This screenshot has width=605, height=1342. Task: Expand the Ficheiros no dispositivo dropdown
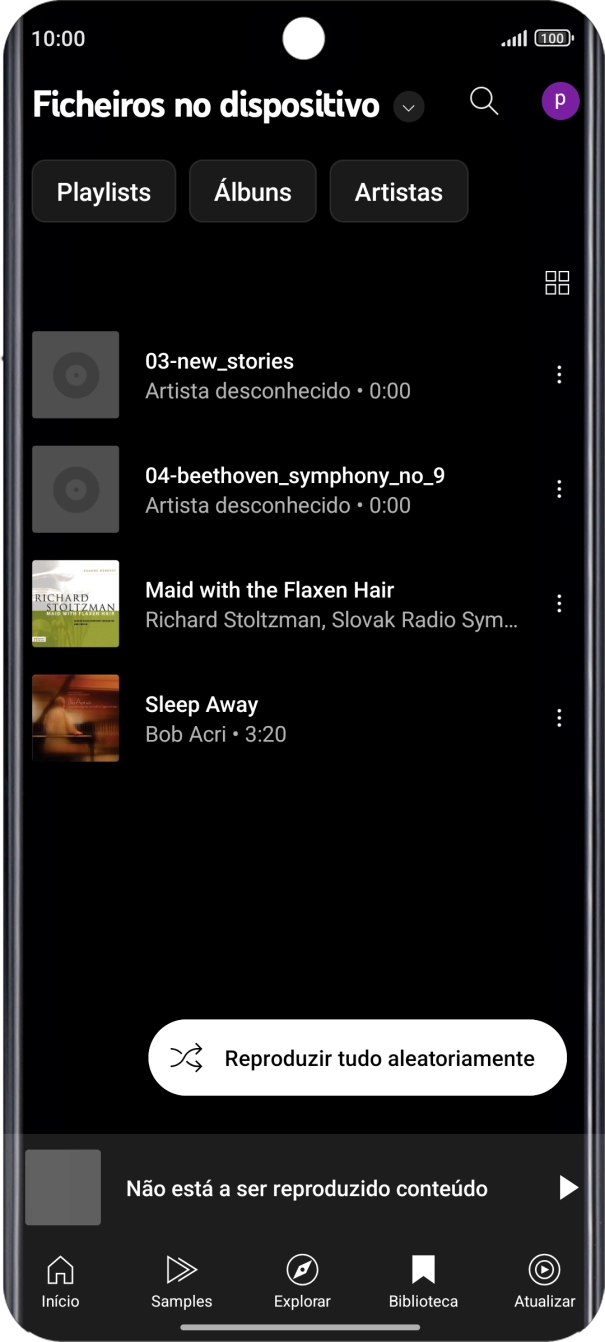(x=408, y=107)
